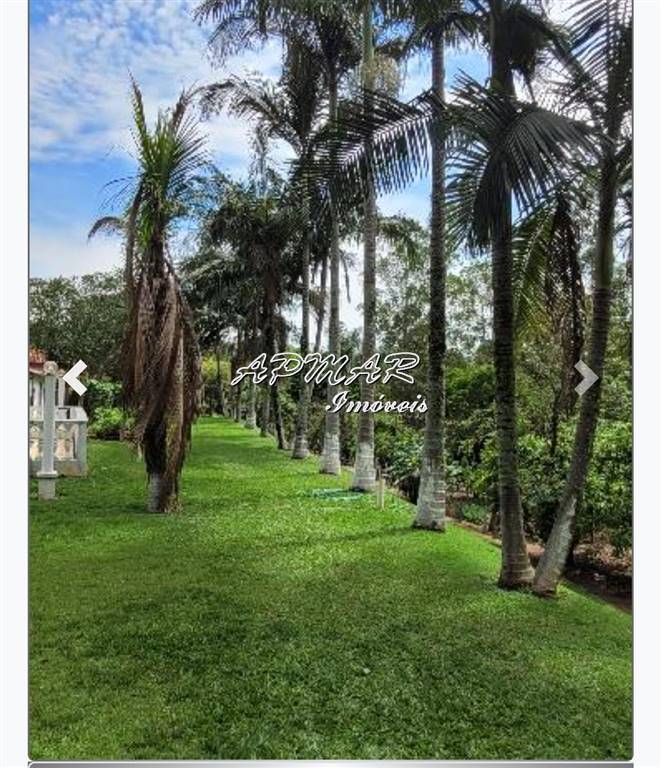Go to the previous property photo
661x768 pixels.
75,378
